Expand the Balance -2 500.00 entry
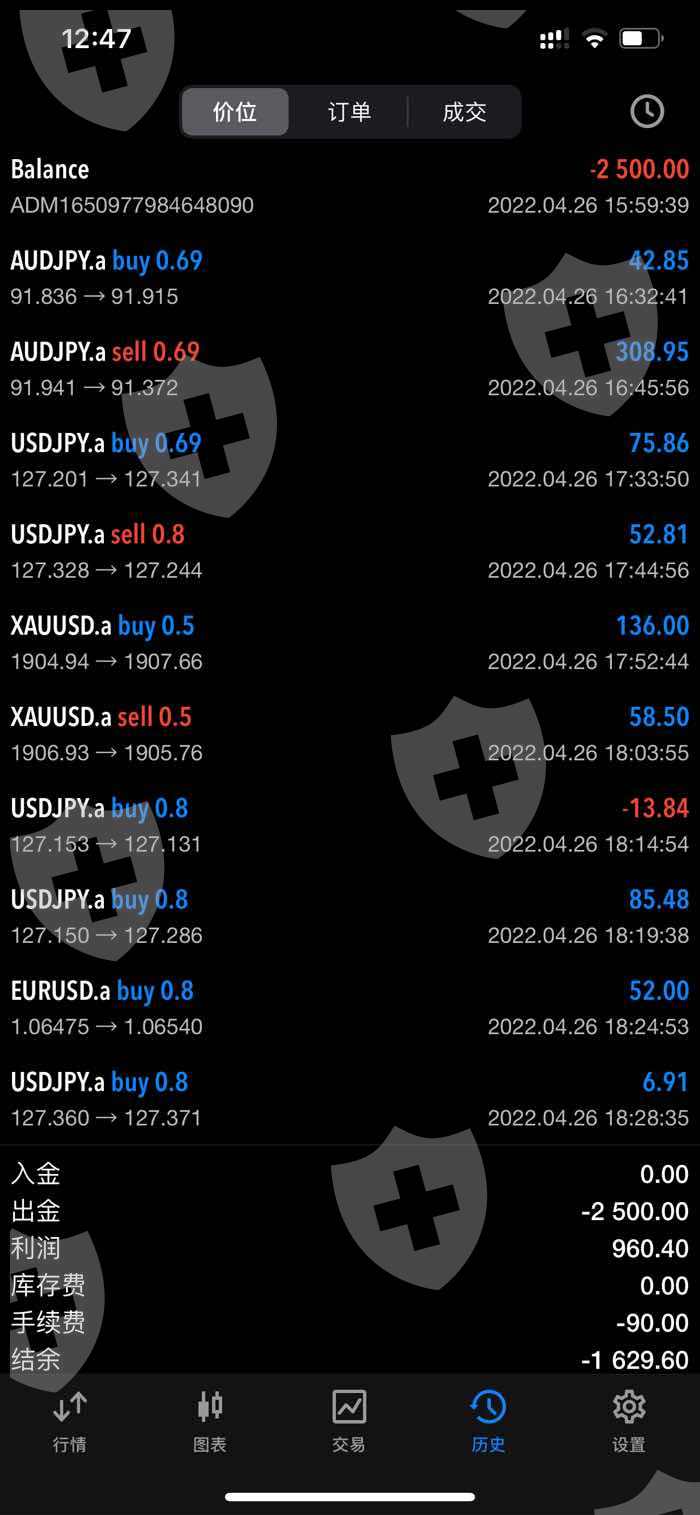 349,186
